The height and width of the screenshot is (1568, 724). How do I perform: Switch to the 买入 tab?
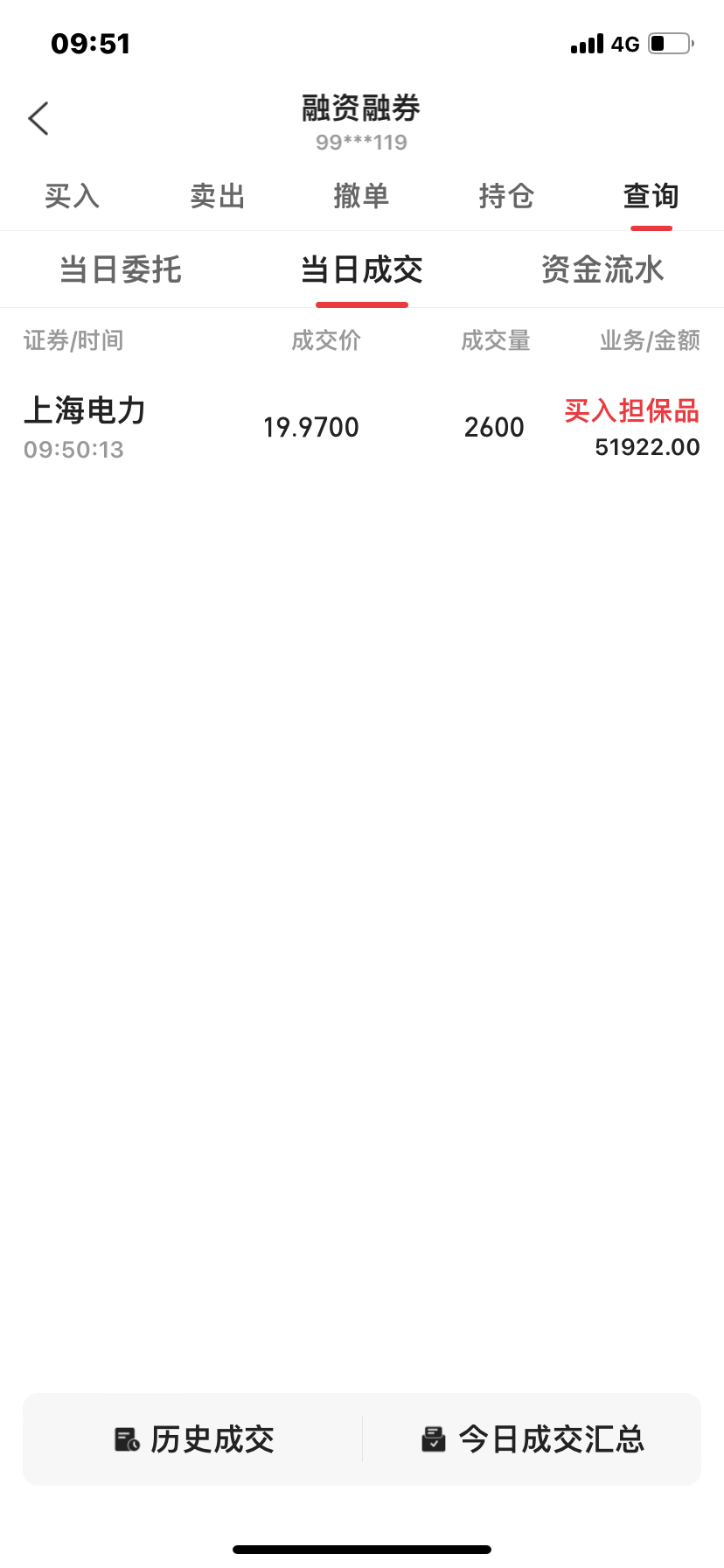[x=73, y=196]
